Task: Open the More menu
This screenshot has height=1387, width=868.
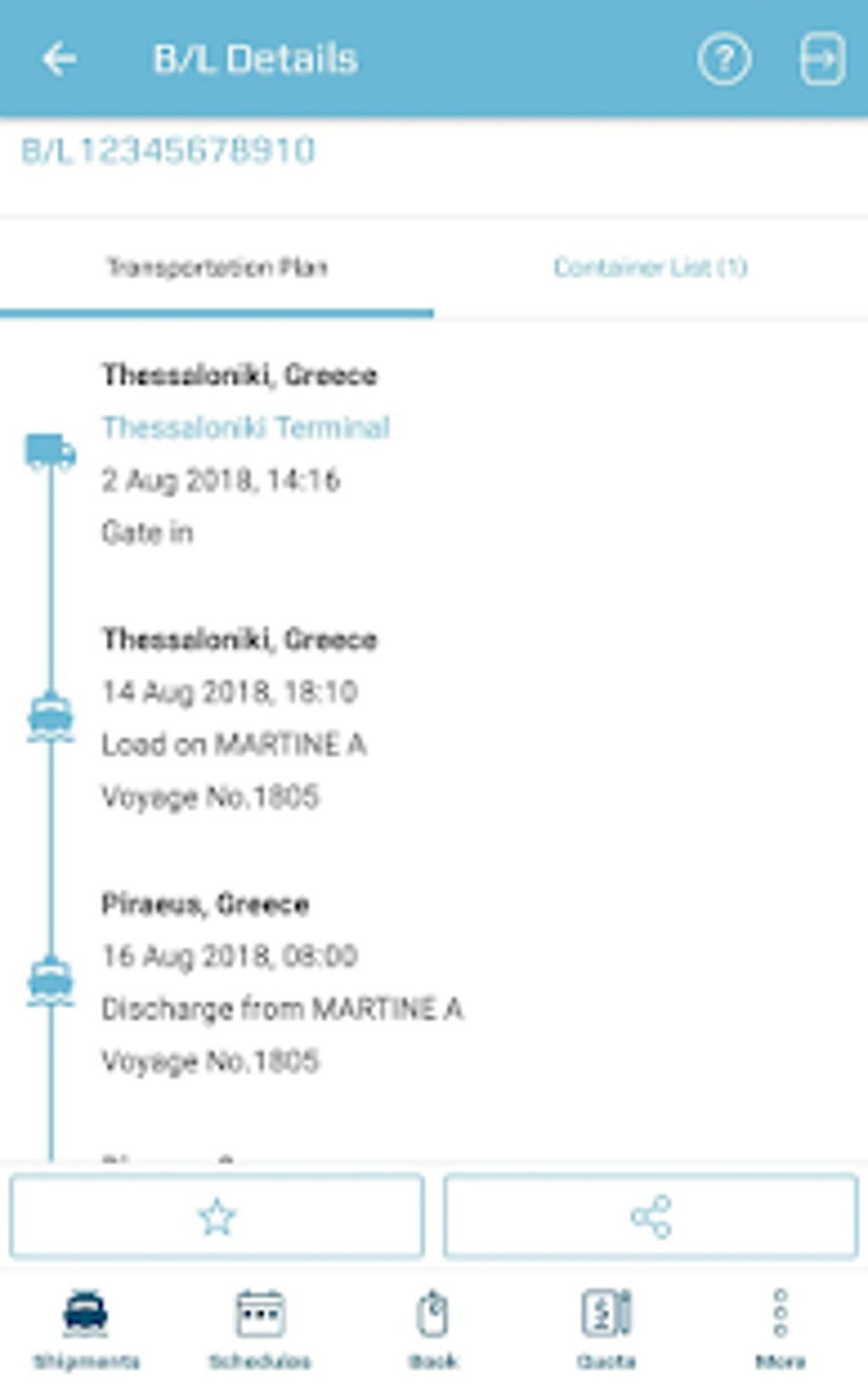Action: [x=779, y=1328]
